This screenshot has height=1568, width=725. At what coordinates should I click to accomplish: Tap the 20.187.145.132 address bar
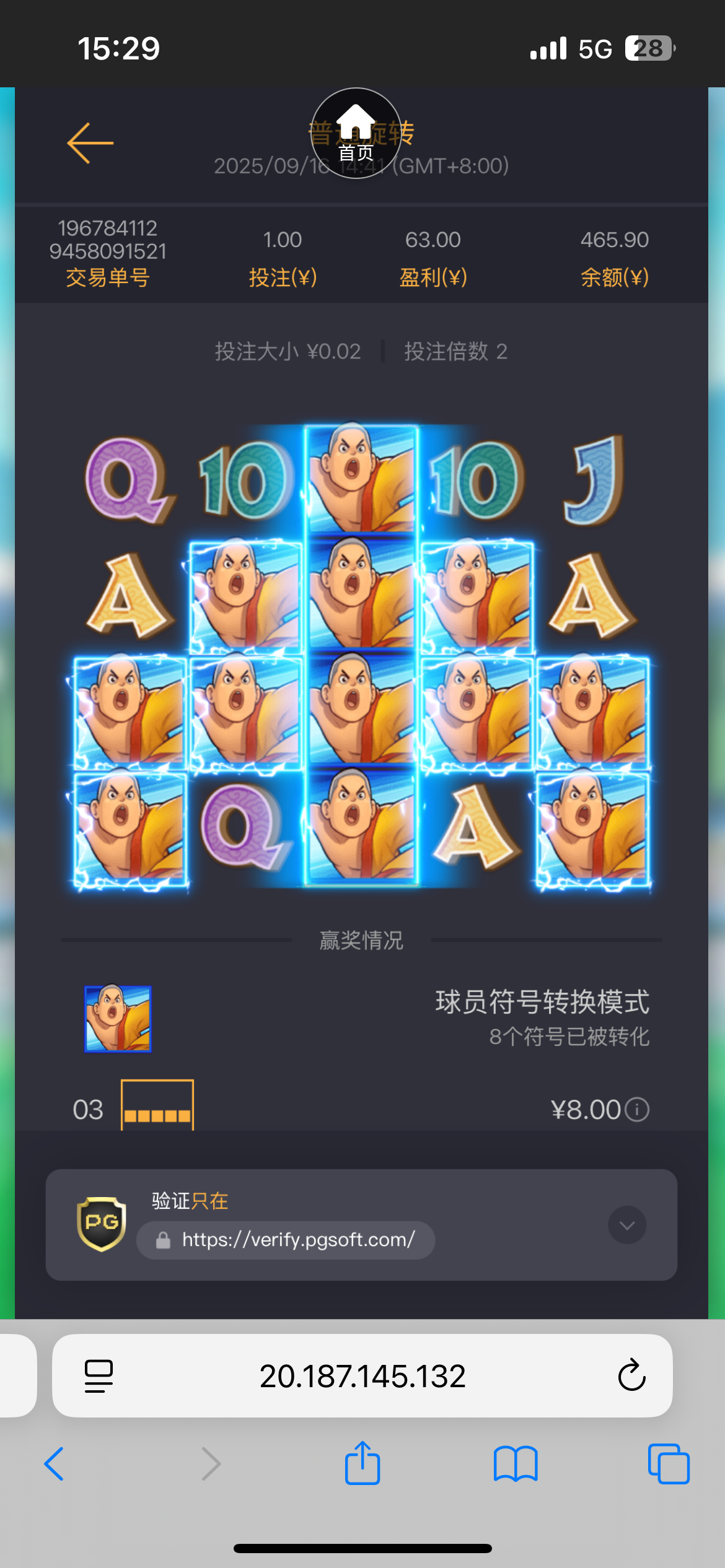[x=362, y=1376]
